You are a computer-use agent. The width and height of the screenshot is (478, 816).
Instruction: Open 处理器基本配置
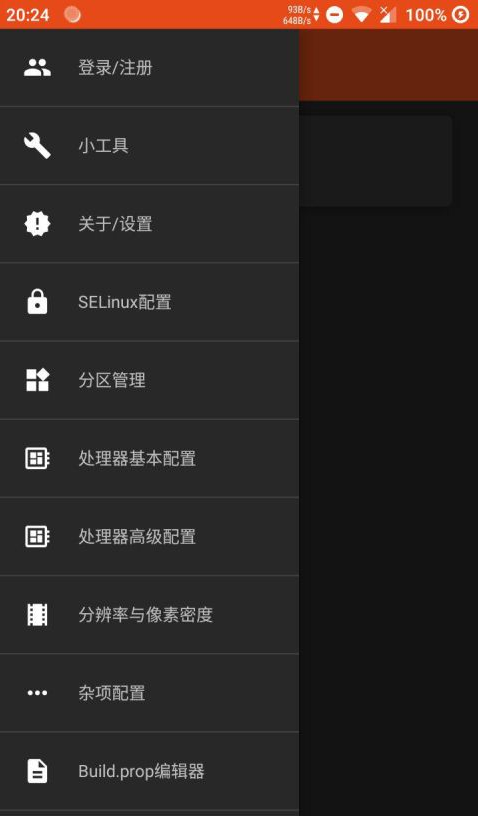(x=149, y=458)
